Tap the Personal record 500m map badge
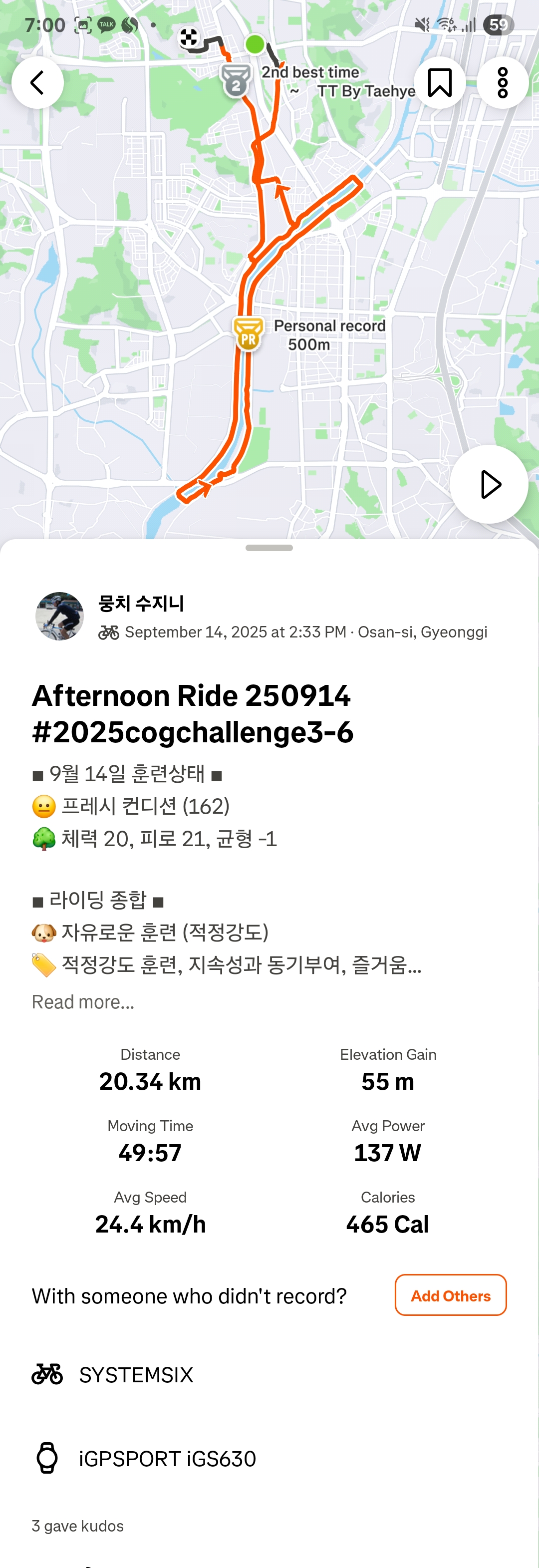 (x=248, y=334)
